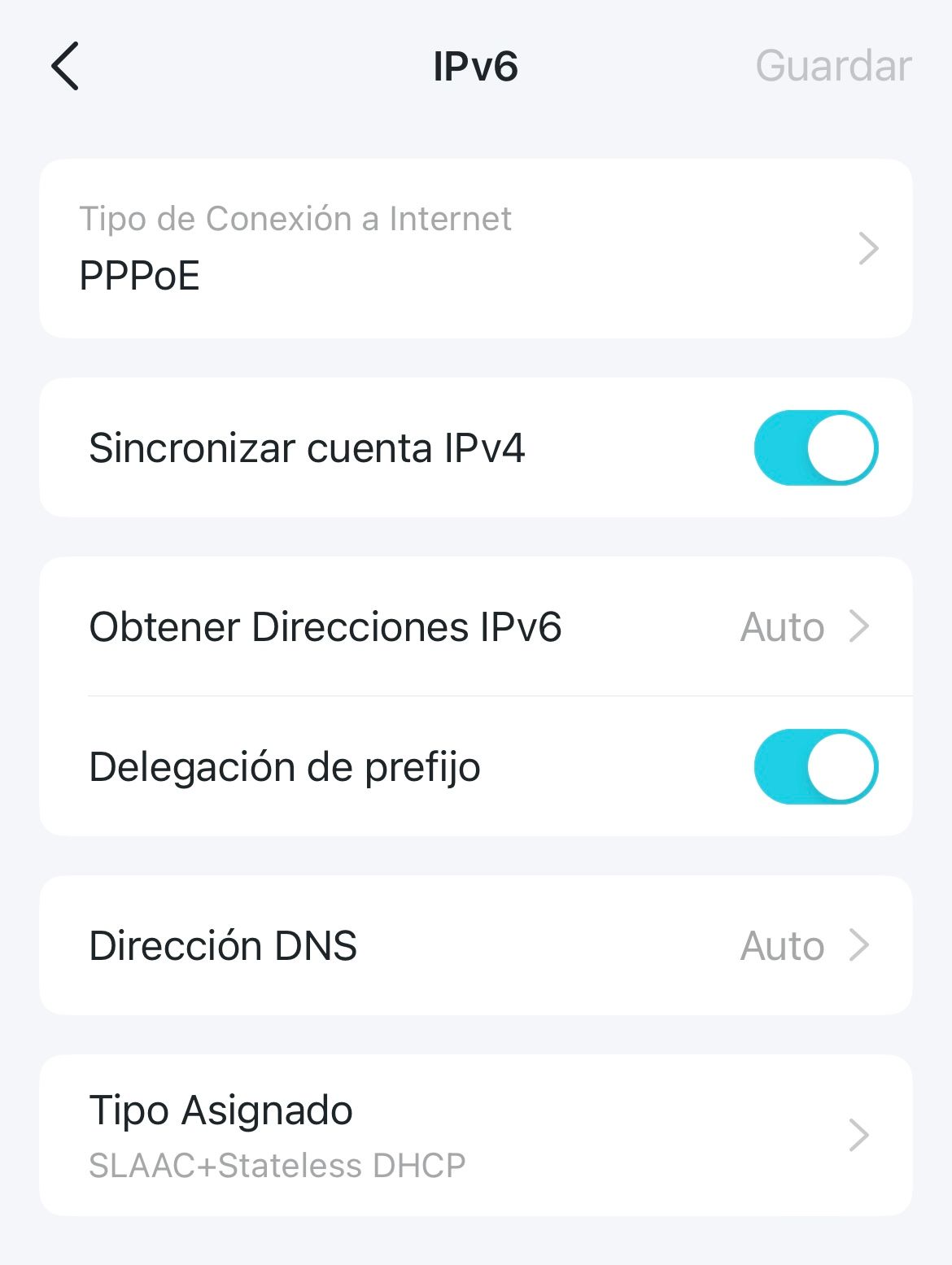
Task: Open Tipo de Conexión a Internet options
Action: (475, 248)
